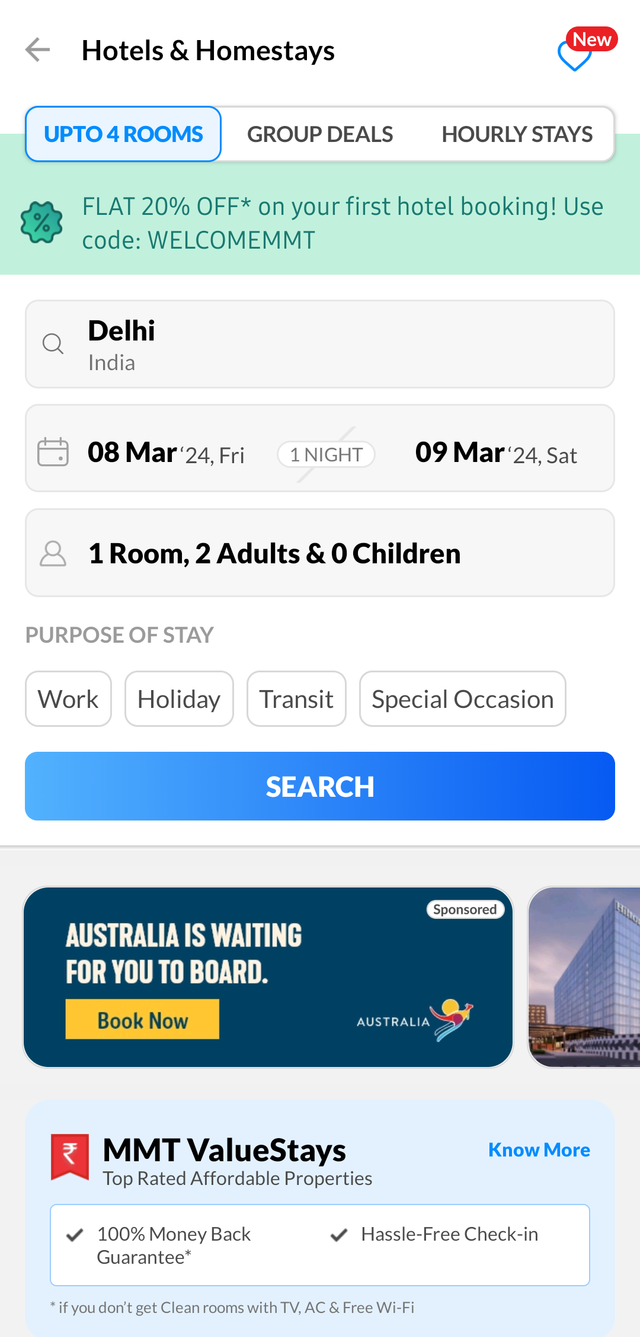Image resolution: width=640 pixels, height=1337 pixels.
Task: Open the sponsored Australia banner
Action: point(268,977)
